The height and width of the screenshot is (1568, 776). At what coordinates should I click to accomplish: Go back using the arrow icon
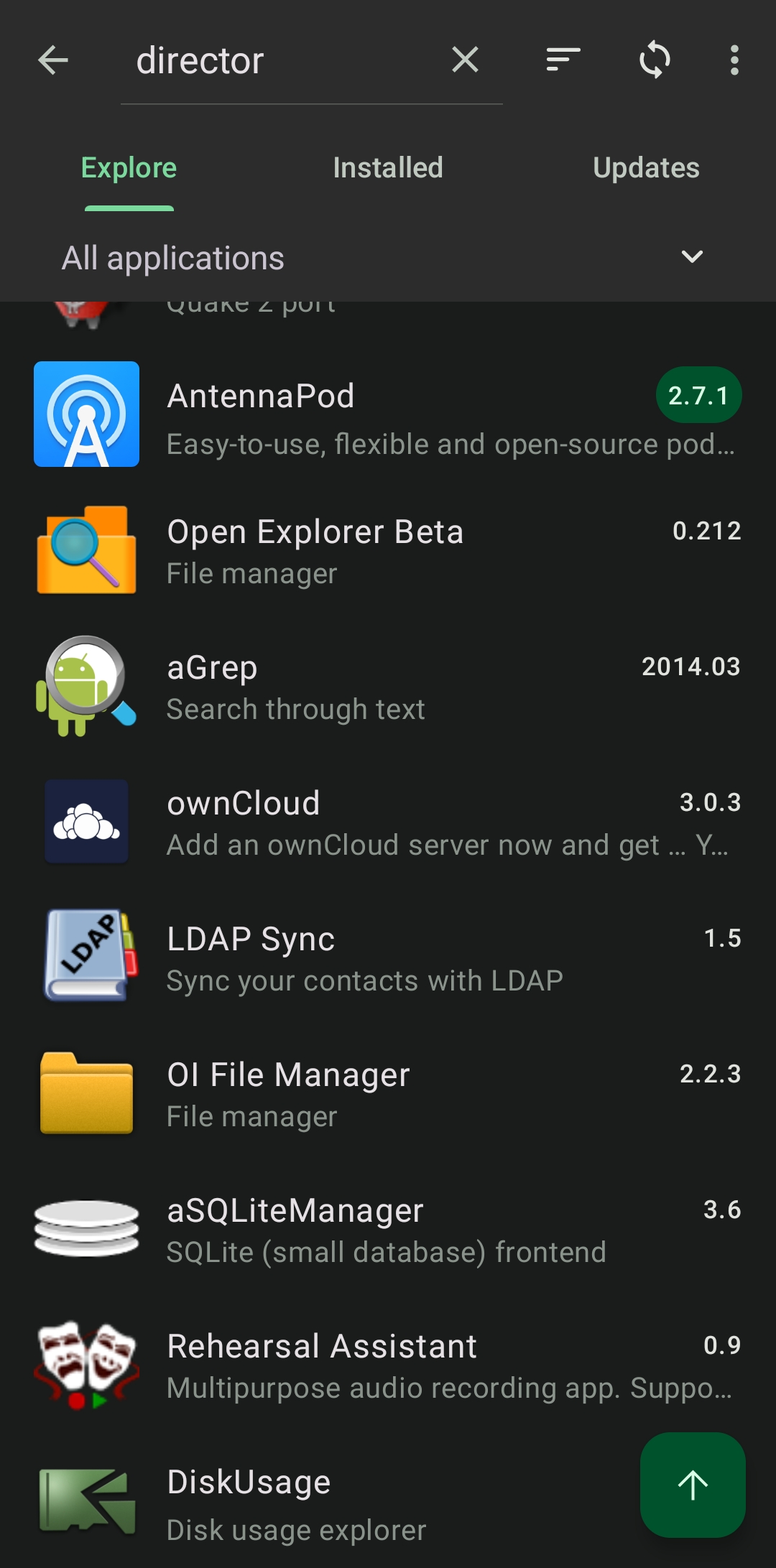coord(53,60)
